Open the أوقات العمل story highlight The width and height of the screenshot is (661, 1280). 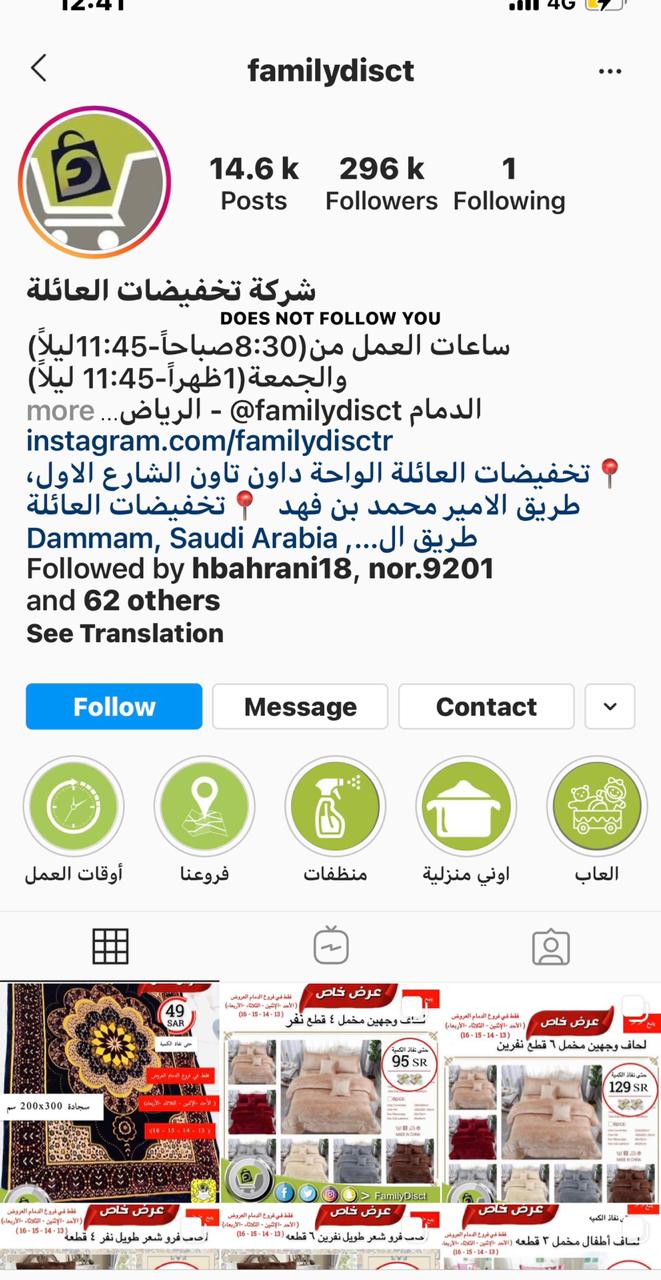74,807
